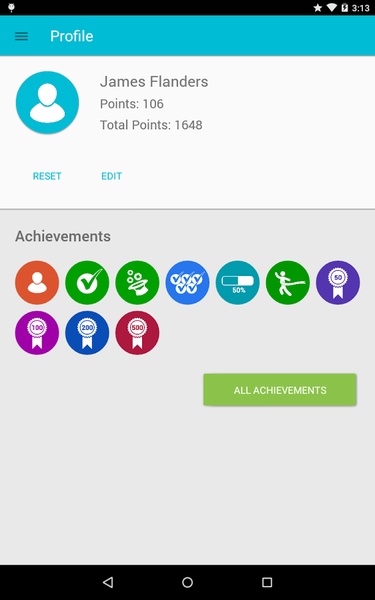Go back using system navigation
This screenshot has height=600, width=375.
point(108,582)
